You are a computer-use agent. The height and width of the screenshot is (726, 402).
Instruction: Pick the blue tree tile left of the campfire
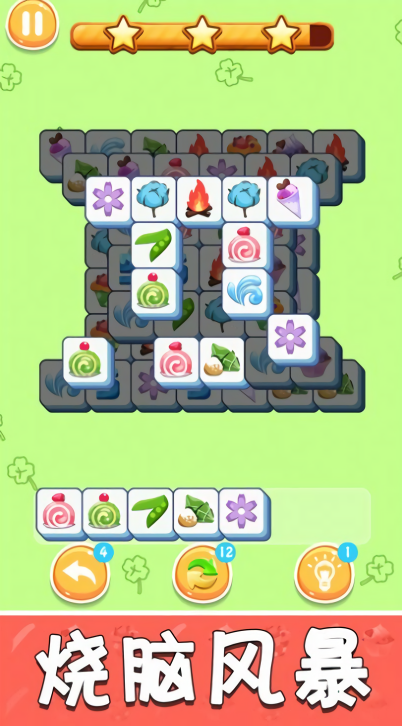(x=154, y=200)
